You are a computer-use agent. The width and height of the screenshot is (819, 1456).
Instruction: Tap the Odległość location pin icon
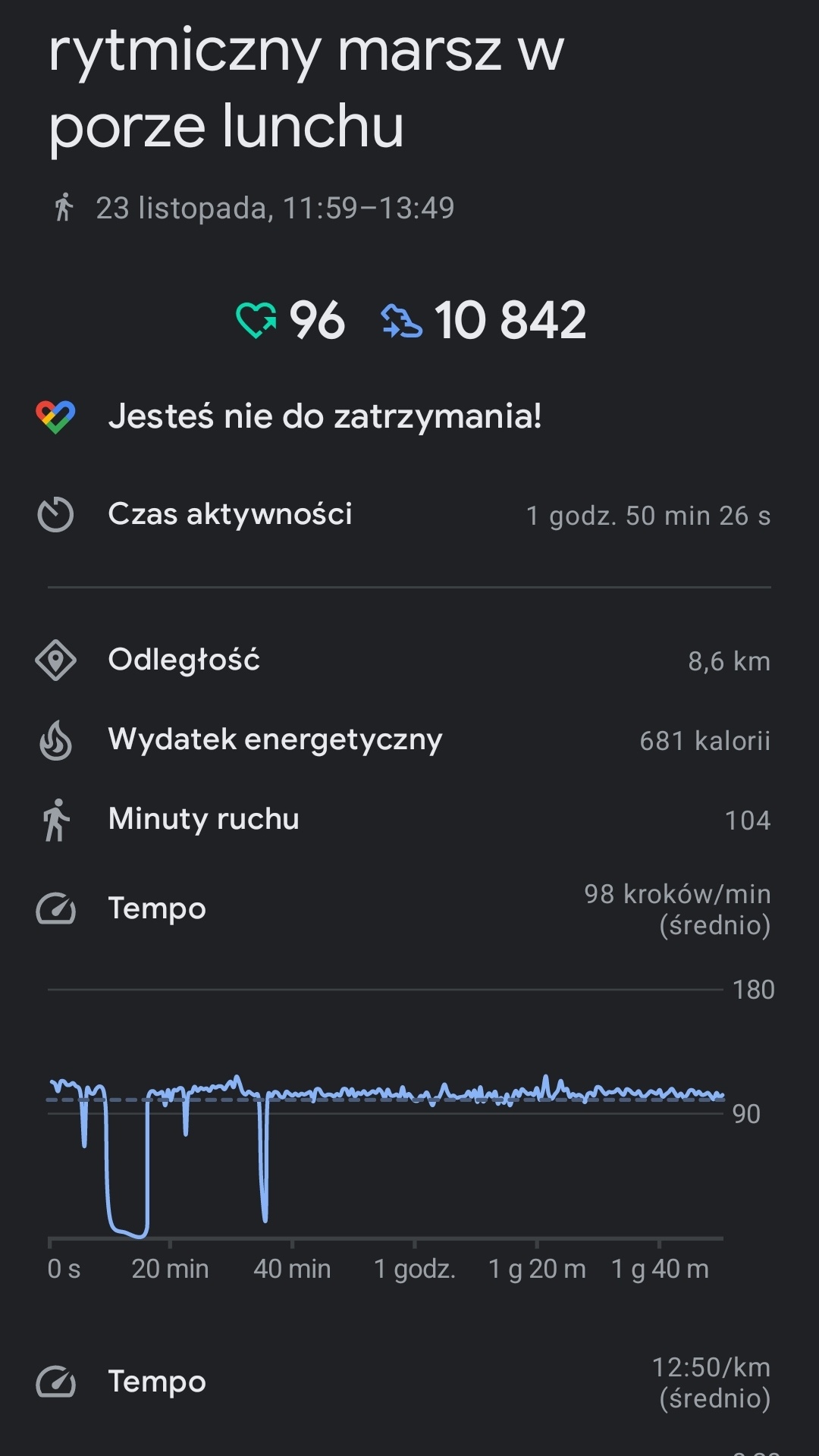click(x=55, y=661)
